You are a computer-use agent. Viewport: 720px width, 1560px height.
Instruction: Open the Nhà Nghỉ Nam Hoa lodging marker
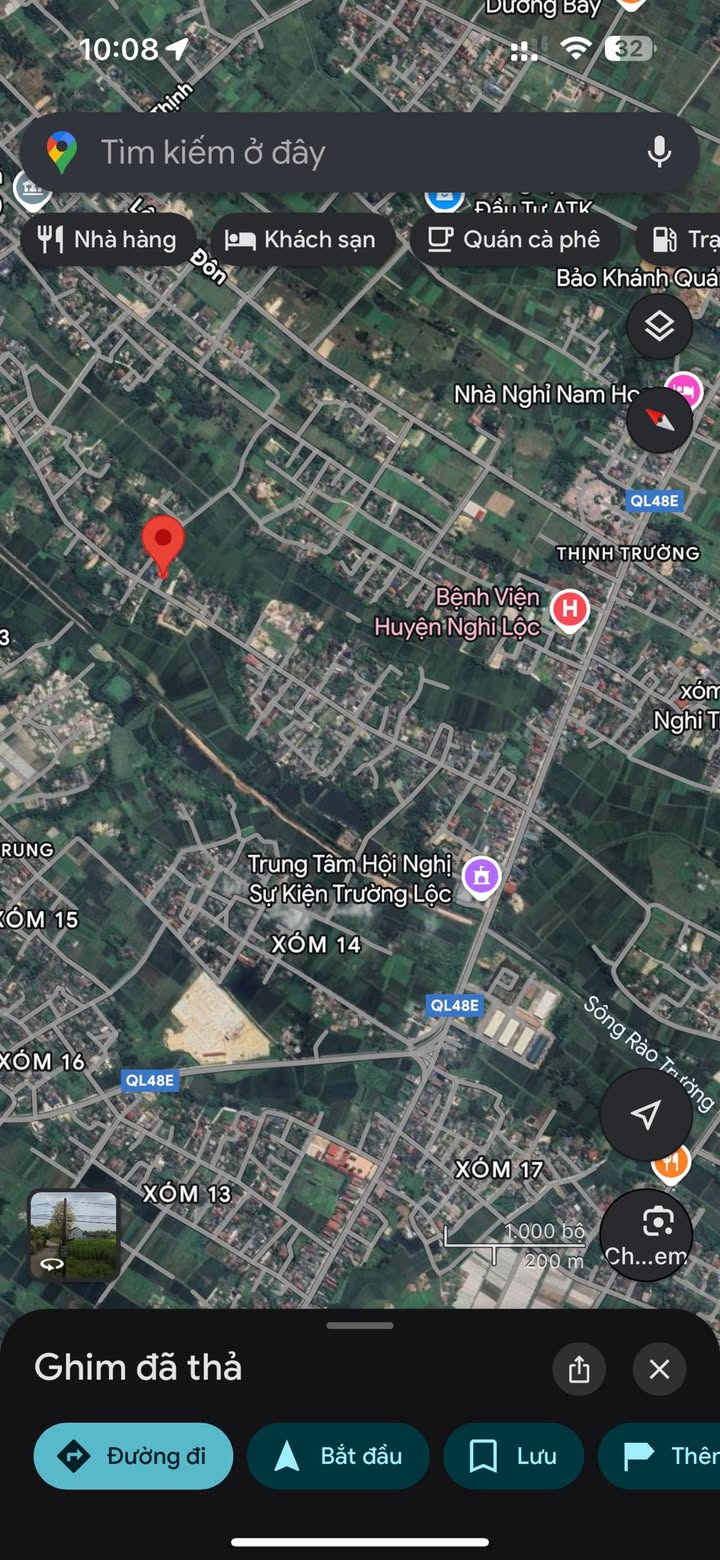(x=684, y=389)
